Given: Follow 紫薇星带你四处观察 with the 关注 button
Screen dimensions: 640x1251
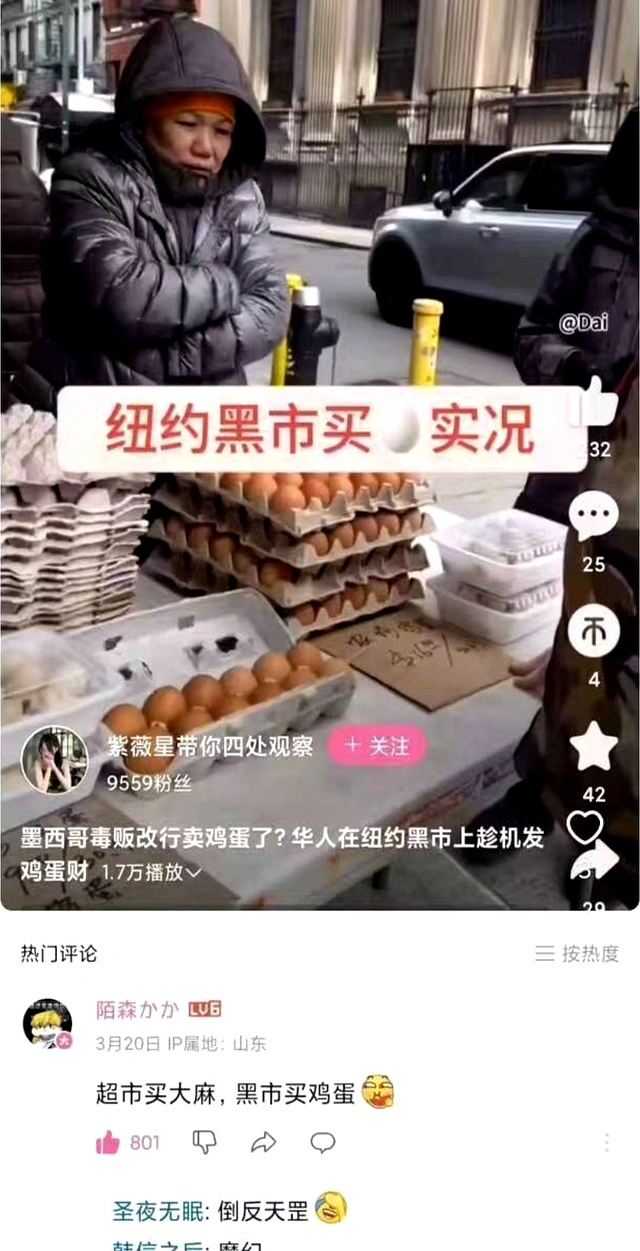Looking at the screenshot, I should 376,746.
